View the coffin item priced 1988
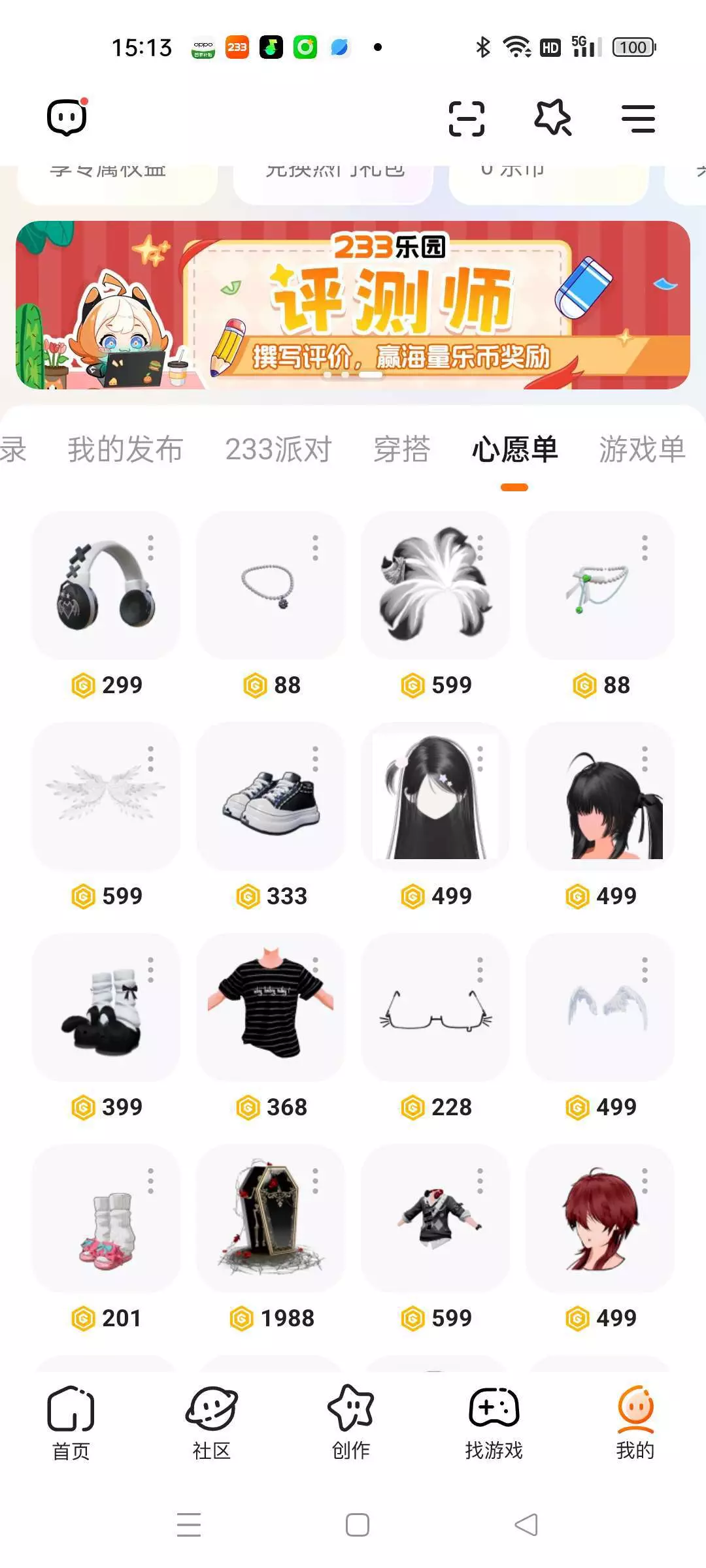706x1568 pixels. [x=271, y=1218]
